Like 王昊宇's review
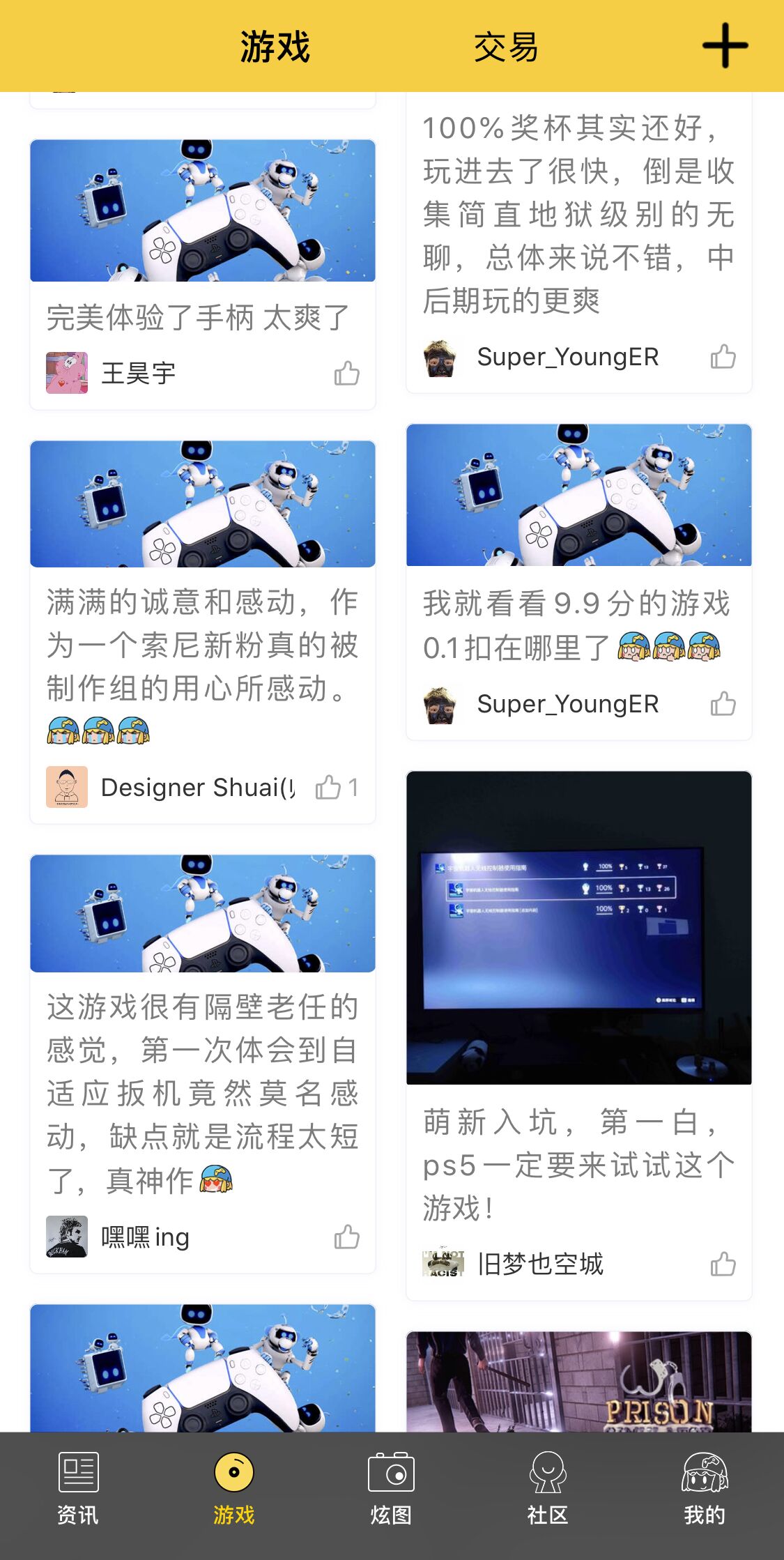Image resolution: width=784 pixels, height=1560 pixels. pos(346,374)
